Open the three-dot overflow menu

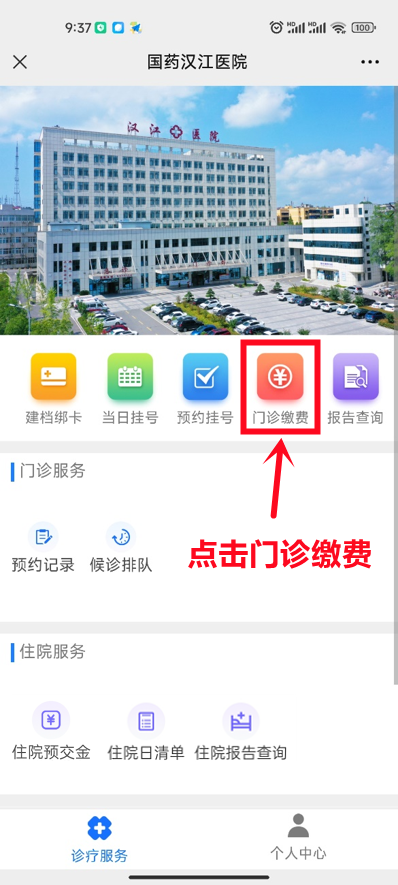(370, 62)
